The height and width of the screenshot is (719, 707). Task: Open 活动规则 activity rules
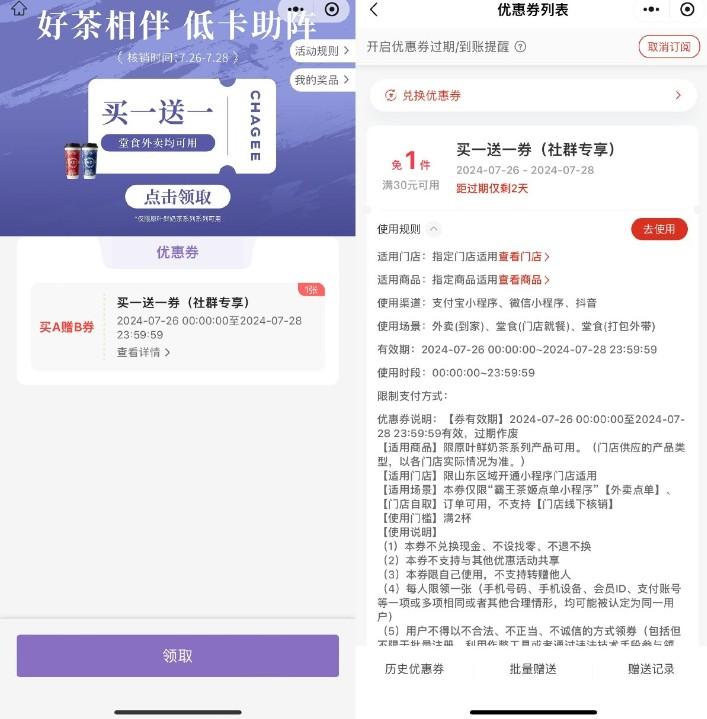point(320,50)
